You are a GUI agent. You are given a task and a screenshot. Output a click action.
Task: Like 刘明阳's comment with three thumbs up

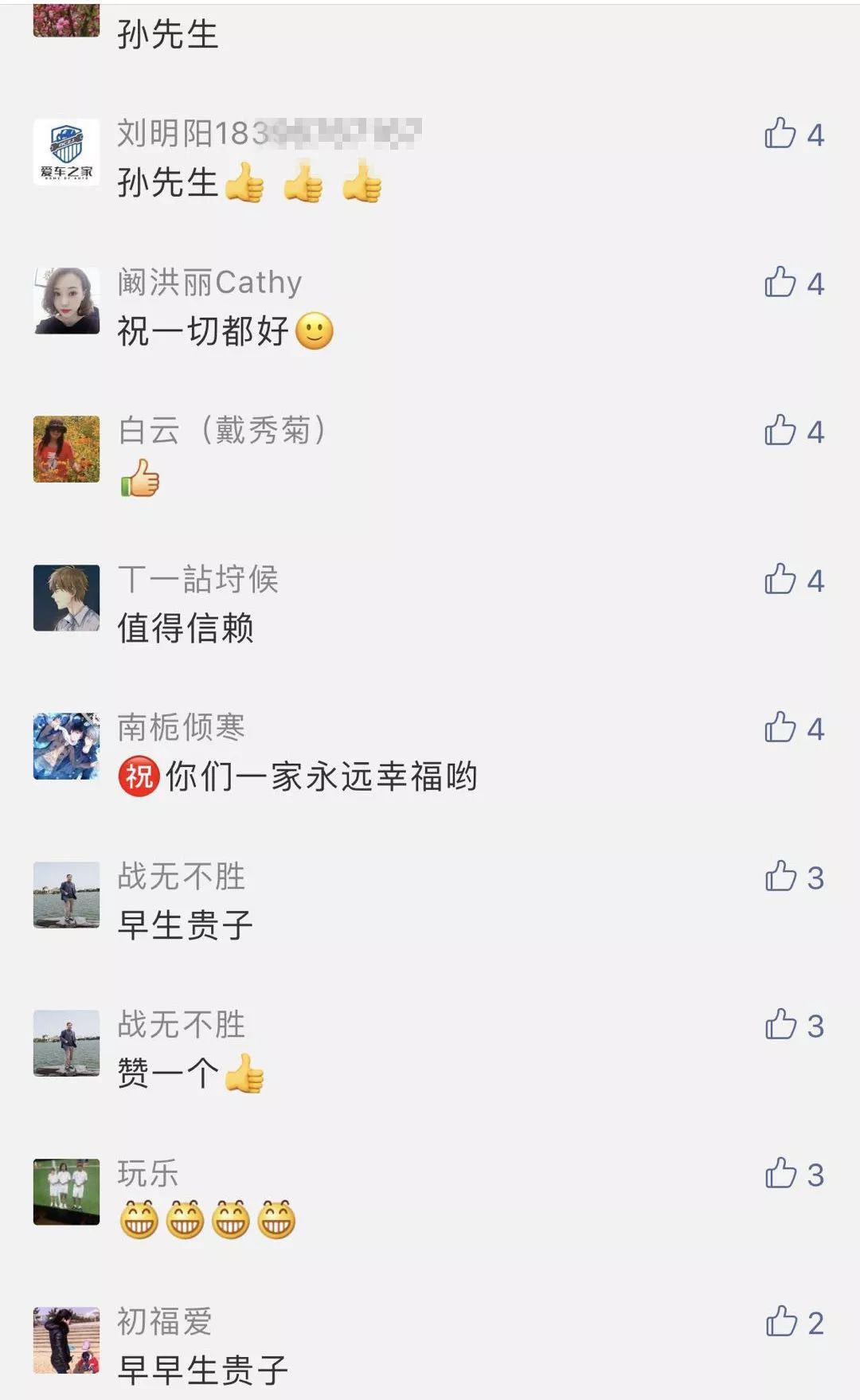coord(781,134)
